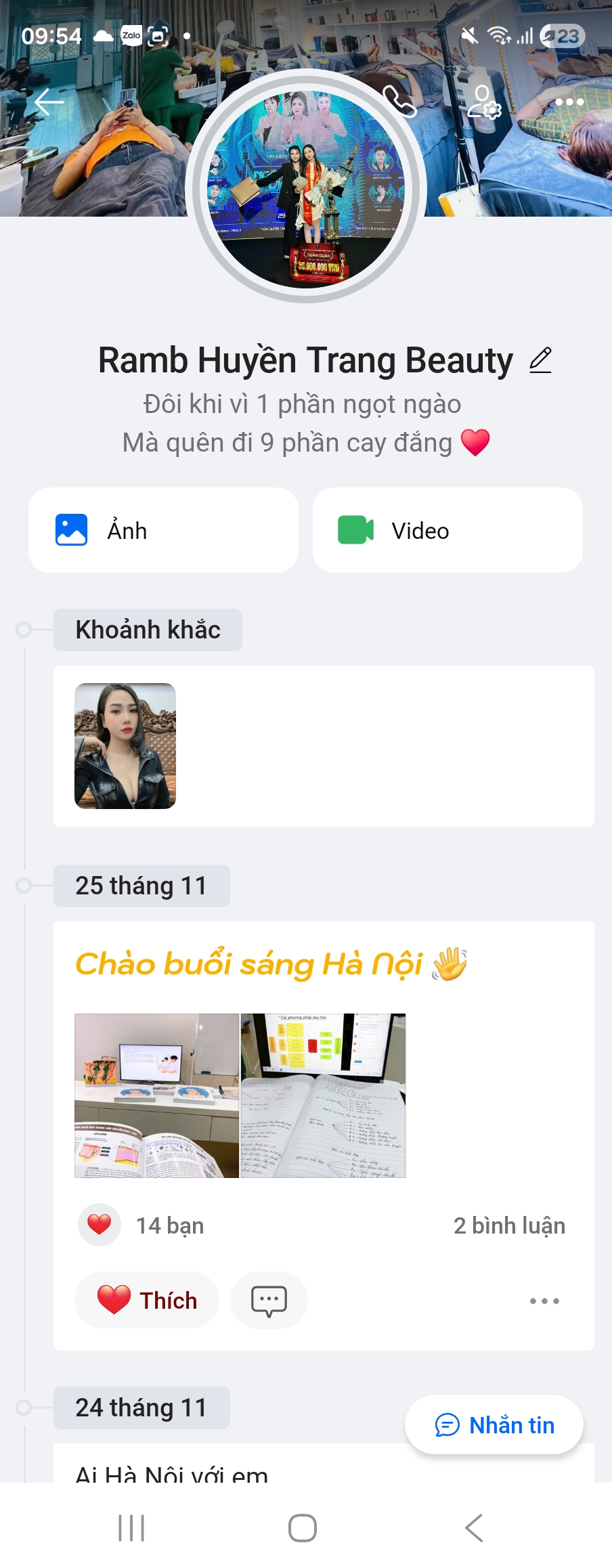
Task: Open the Ảnh photo gallery
Action: [x=163, y=530]
